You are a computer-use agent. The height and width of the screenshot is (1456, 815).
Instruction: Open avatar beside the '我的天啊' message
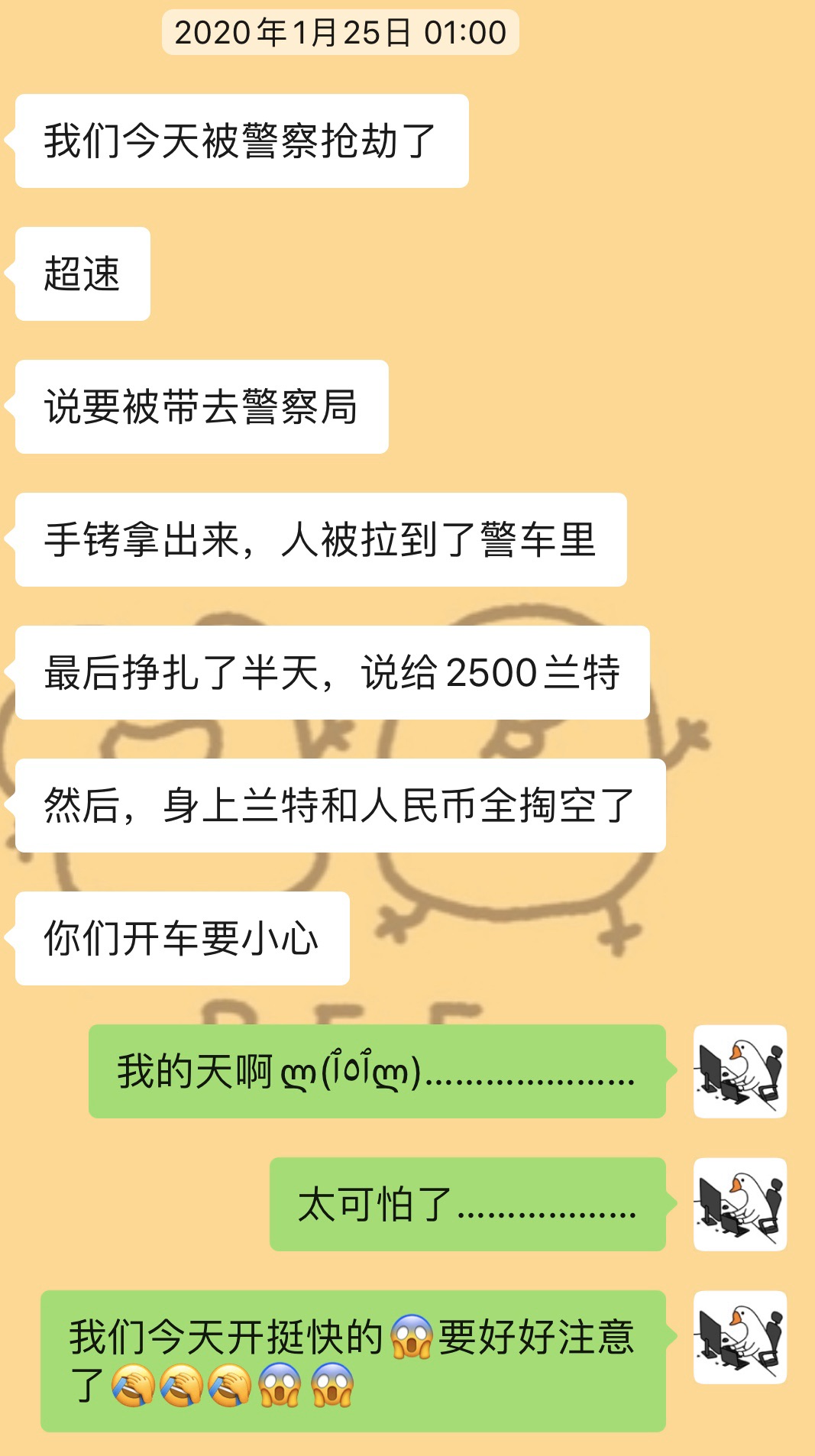[x=739, y=1071]
